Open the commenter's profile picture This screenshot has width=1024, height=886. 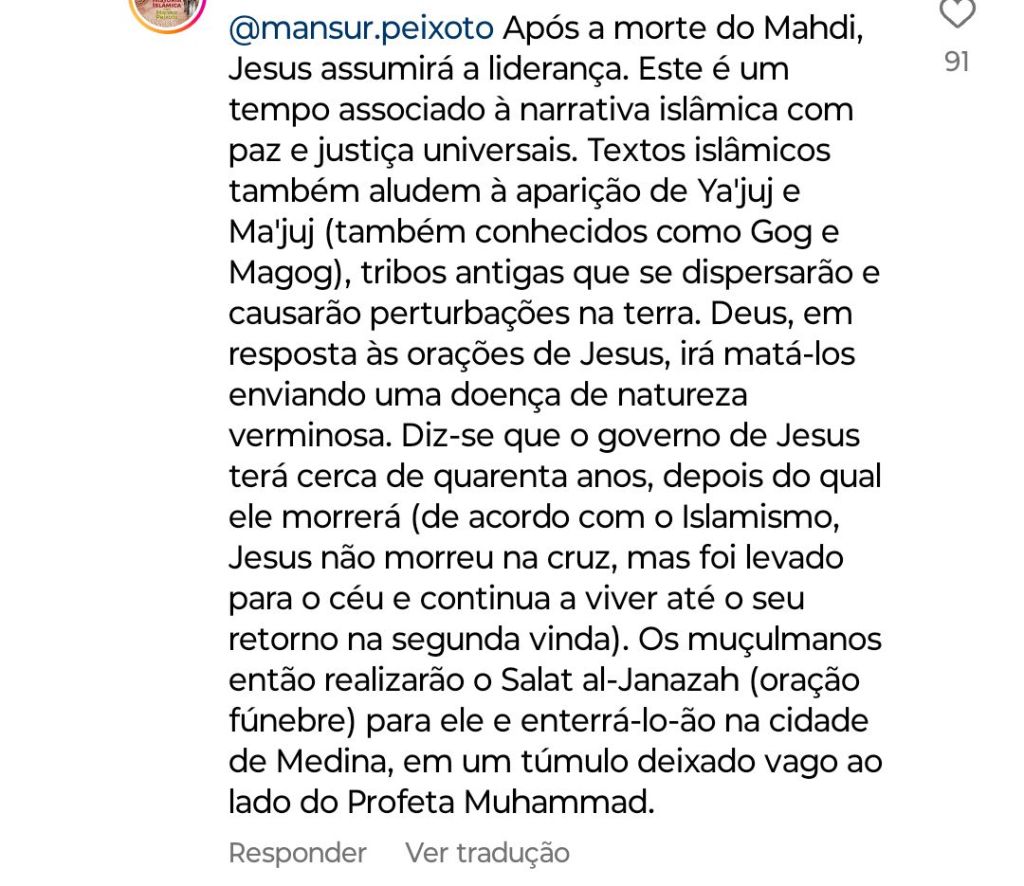click(x=167, y=10)
